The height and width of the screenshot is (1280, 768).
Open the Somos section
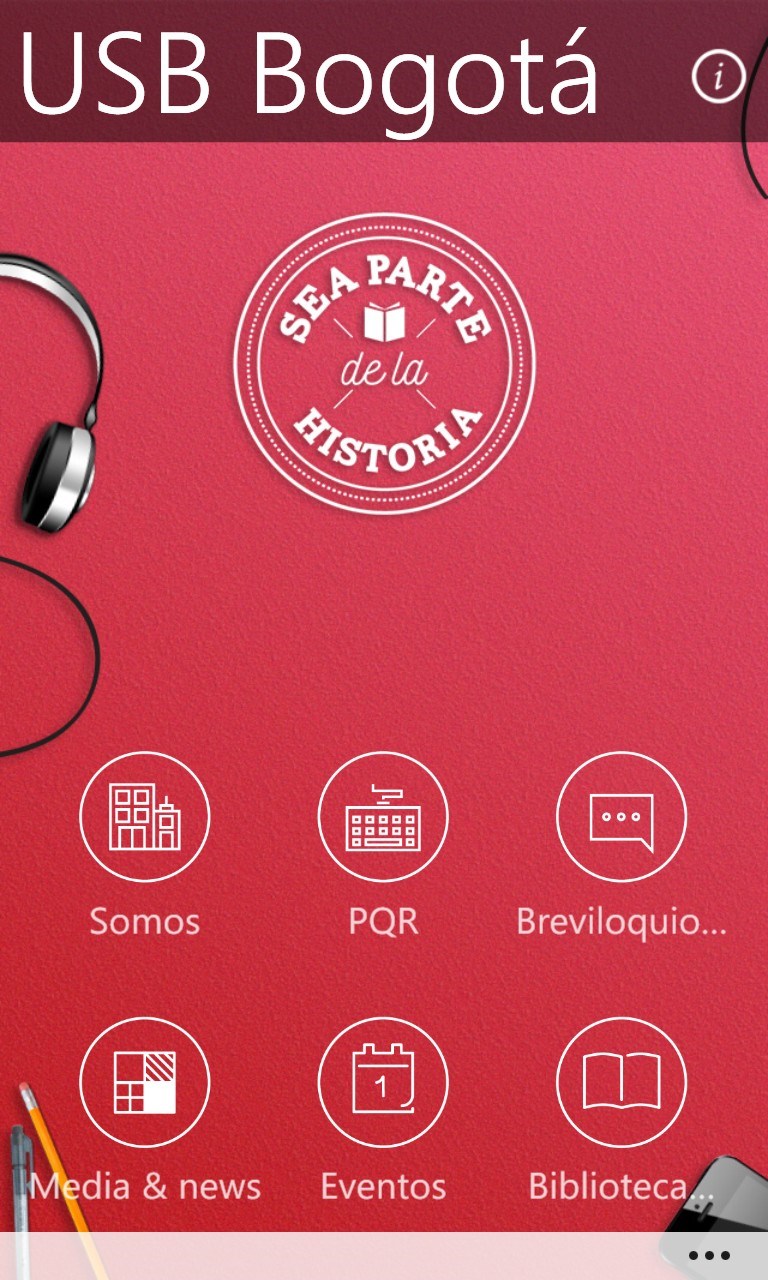coord(144,817)
